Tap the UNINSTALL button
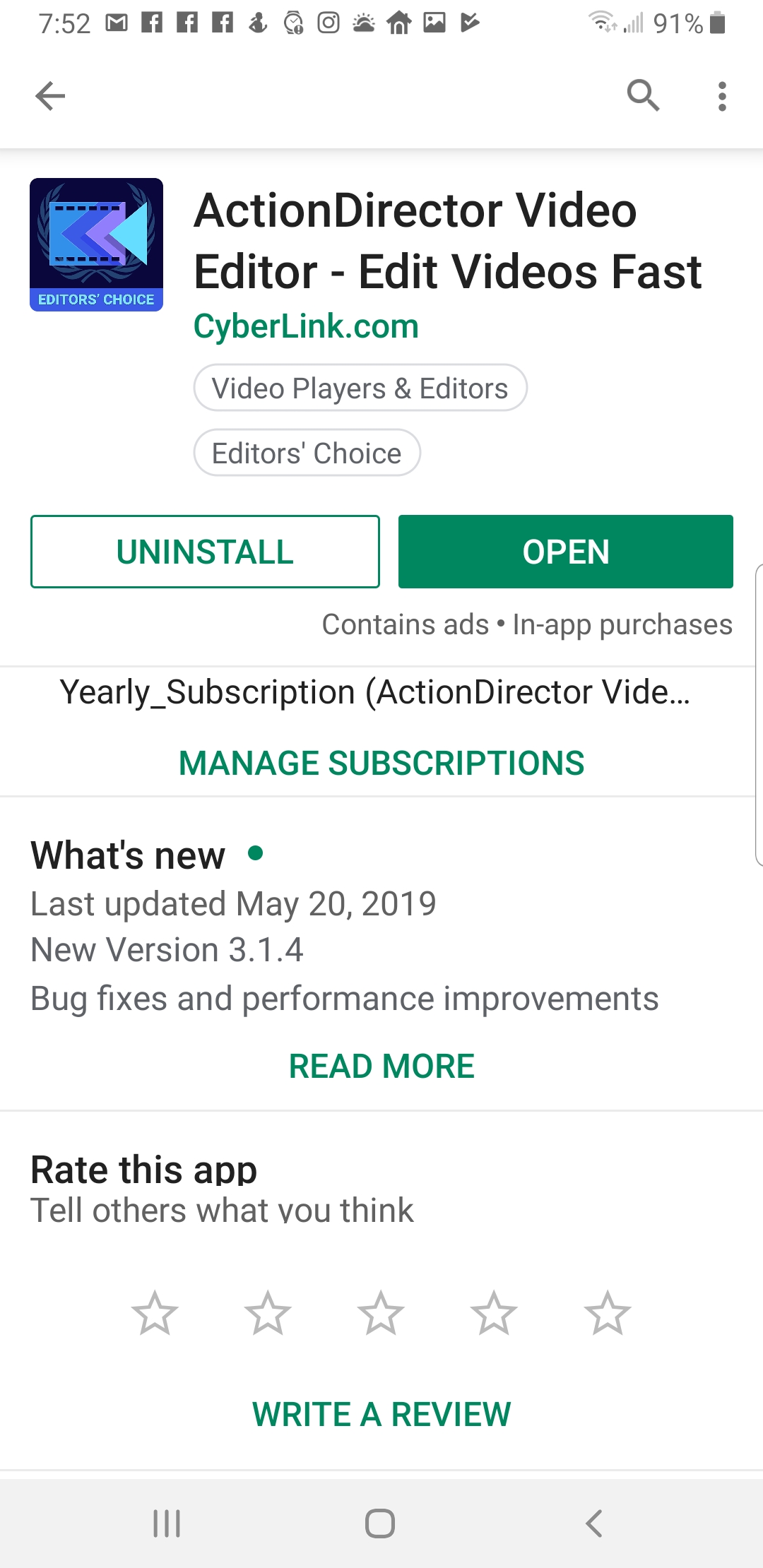The height and width of the screenshot is (1568, 763). coord(205,552)
